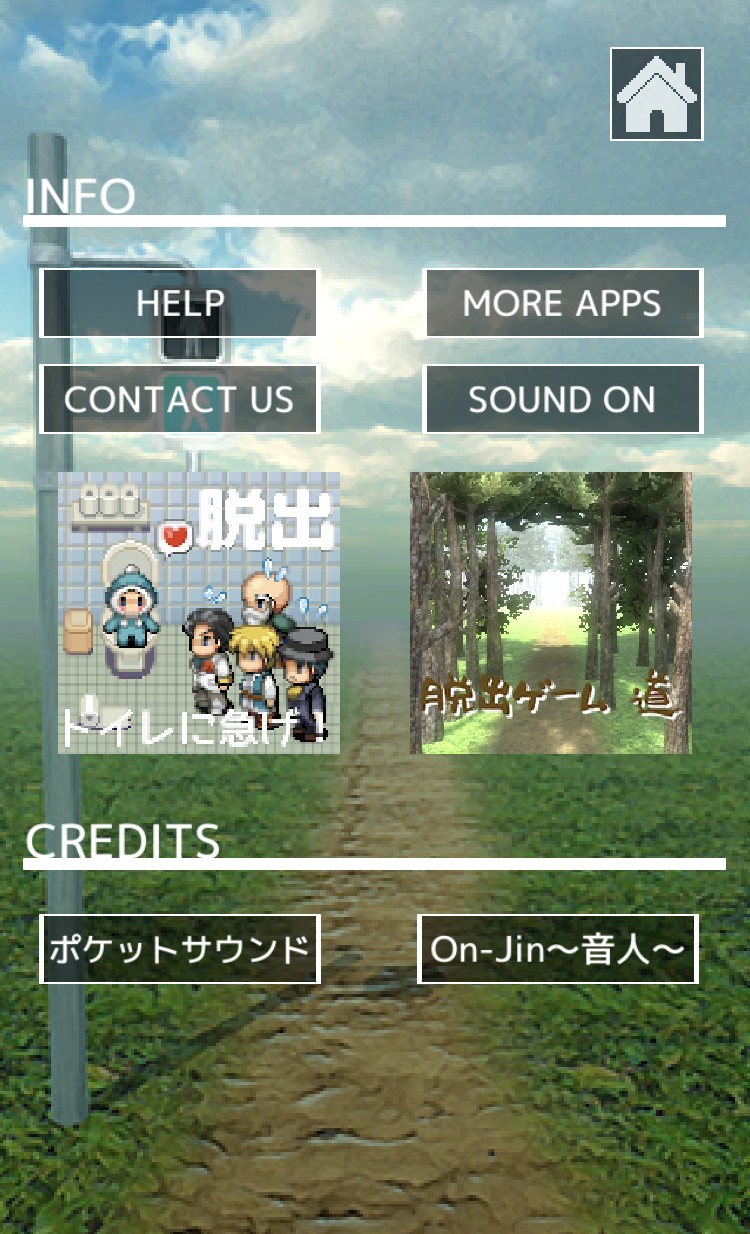Image resolution: width=750 pixels, height=1234 pixels.
Task: Return to the home screen via house icon
Action: (657, 94)
